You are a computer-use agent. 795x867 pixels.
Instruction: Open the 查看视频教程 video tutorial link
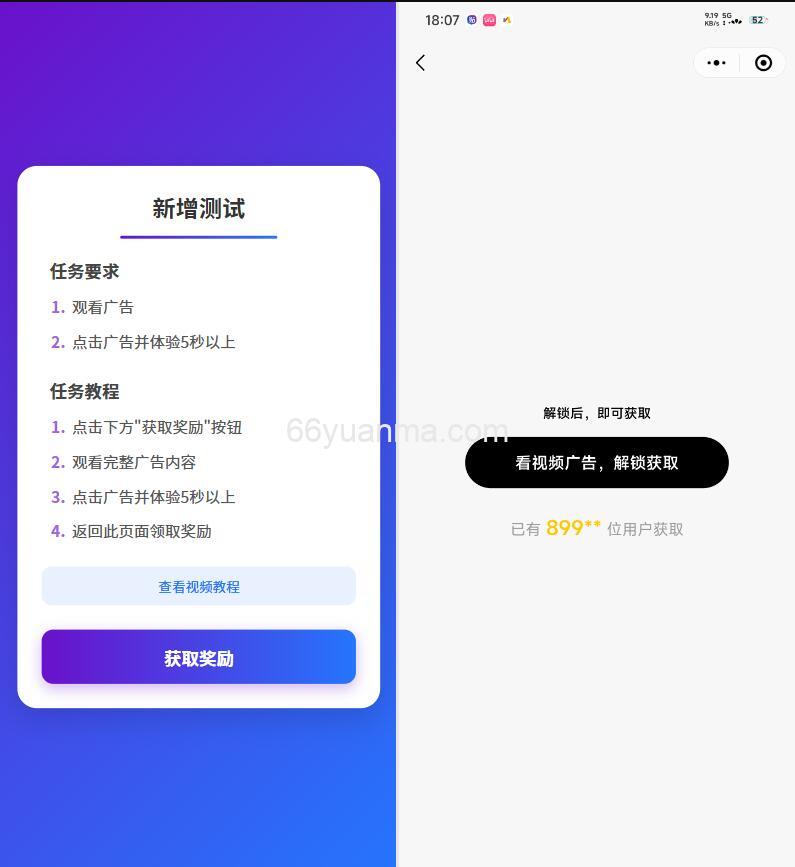tap(198, 587)
